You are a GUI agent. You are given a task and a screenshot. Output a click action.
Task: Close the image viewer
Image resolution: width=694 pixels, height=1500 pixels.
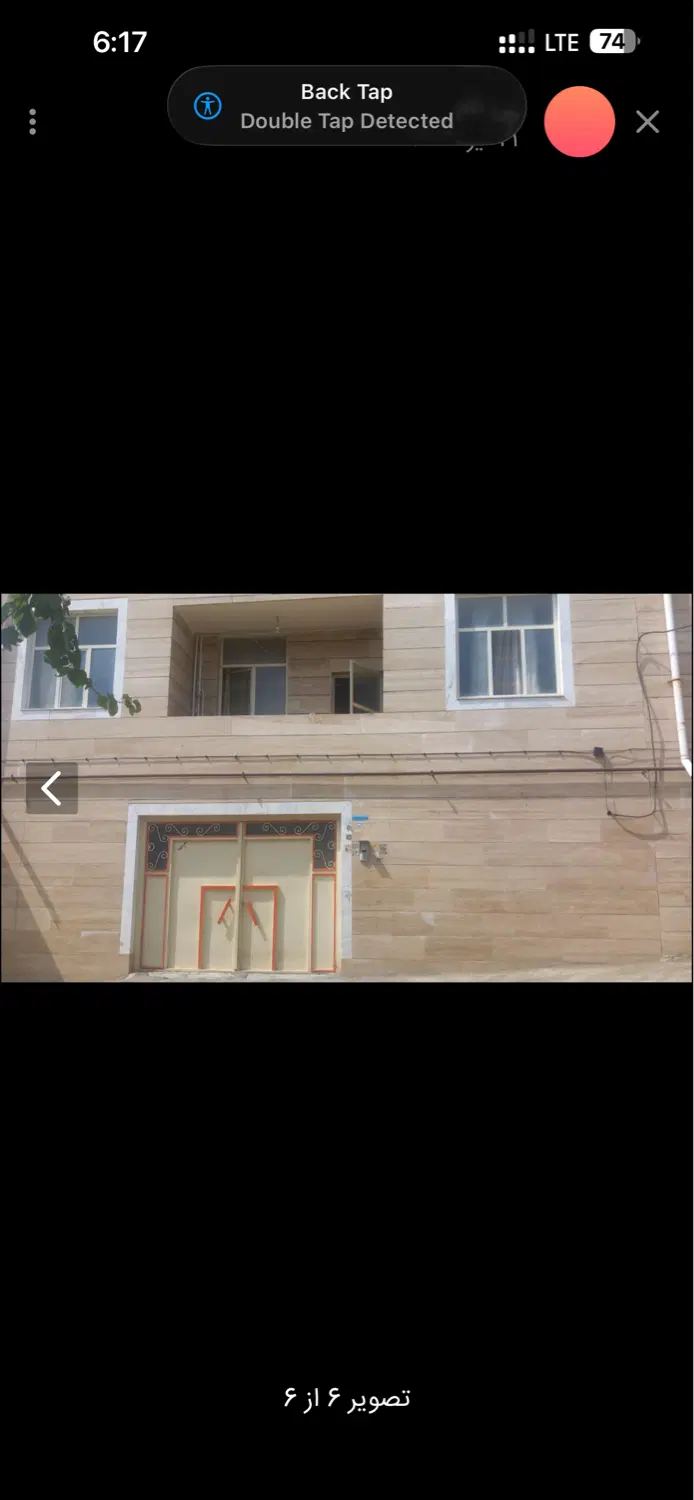coord(648,122)
